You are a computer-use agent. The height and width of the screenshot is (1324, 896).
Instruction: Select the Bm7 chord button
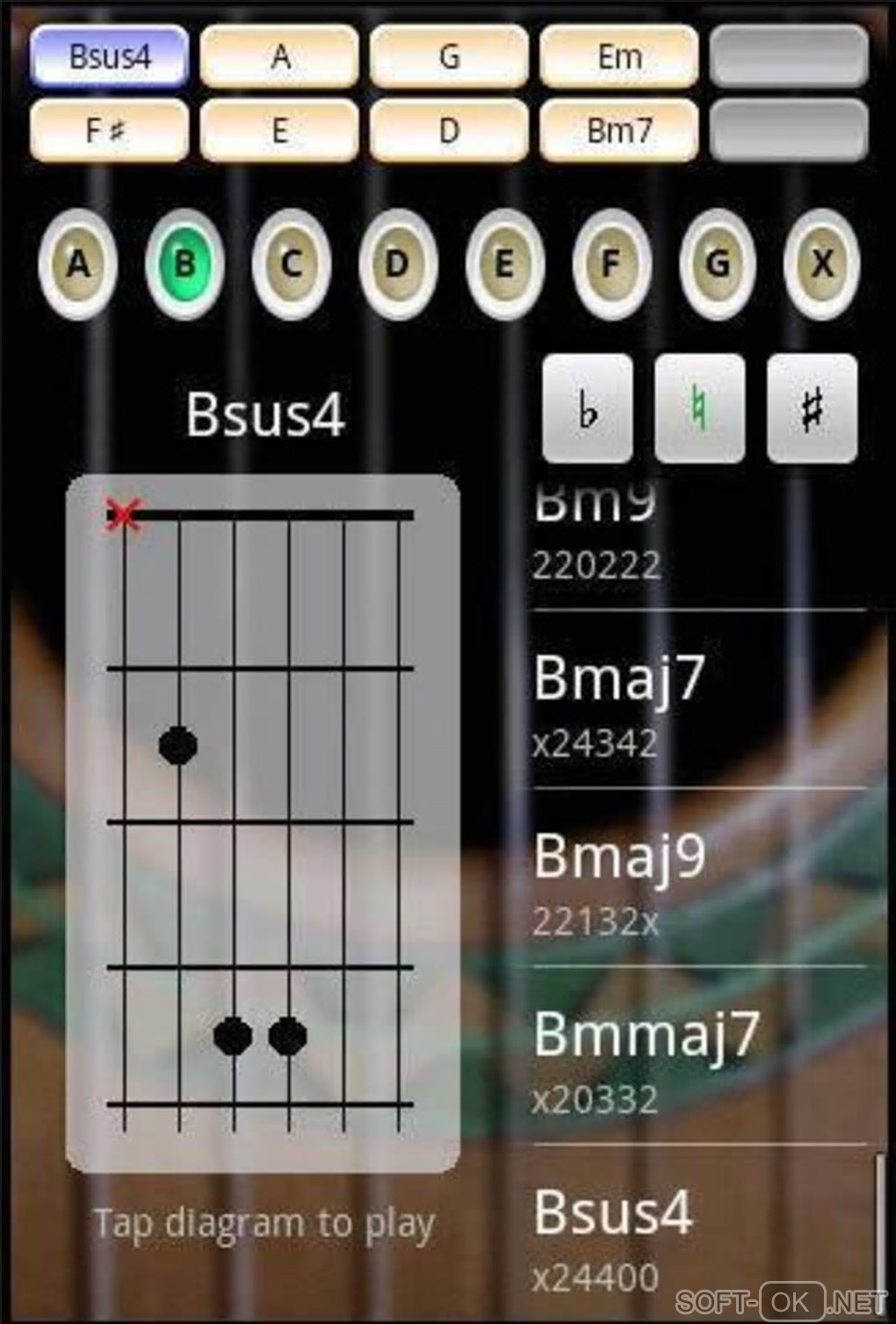coord(618,131)
